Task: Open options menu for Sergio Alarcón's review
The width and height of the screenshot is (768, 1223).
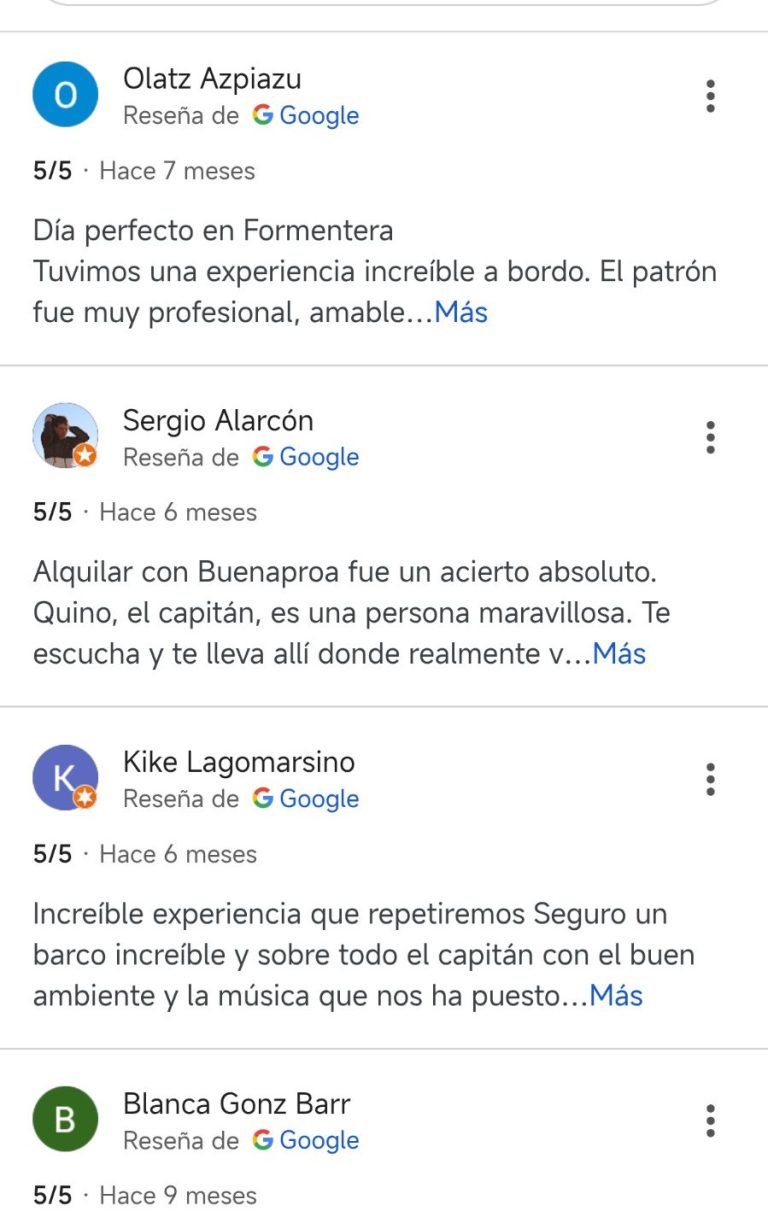Action: click(x=710, y=437)
